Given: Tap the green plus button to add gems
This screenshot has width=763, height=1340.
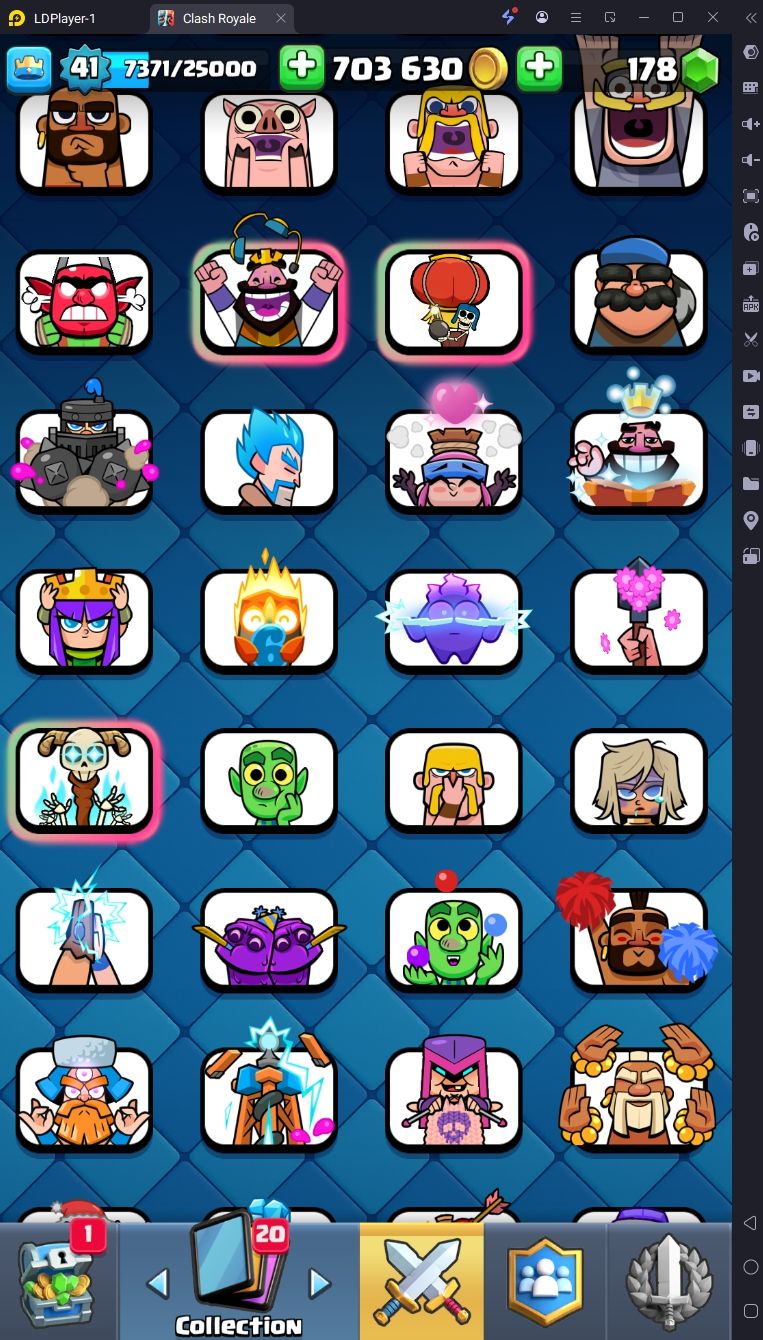Looking at the screenshot, I should tap(539, 68).
